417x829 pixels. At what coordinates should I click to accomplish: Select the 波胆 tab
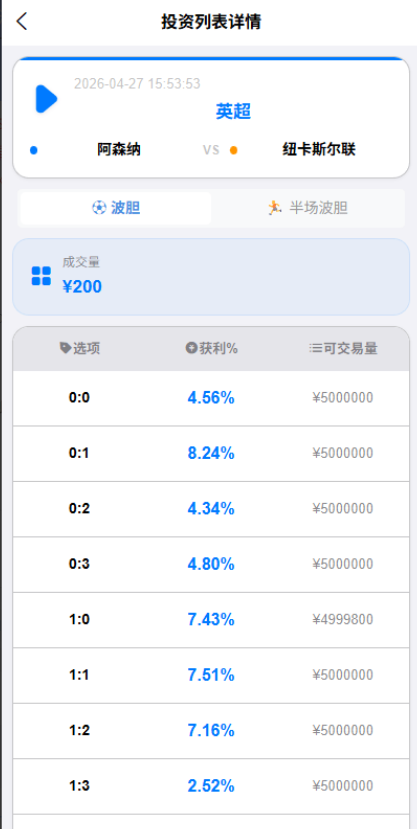116,208
